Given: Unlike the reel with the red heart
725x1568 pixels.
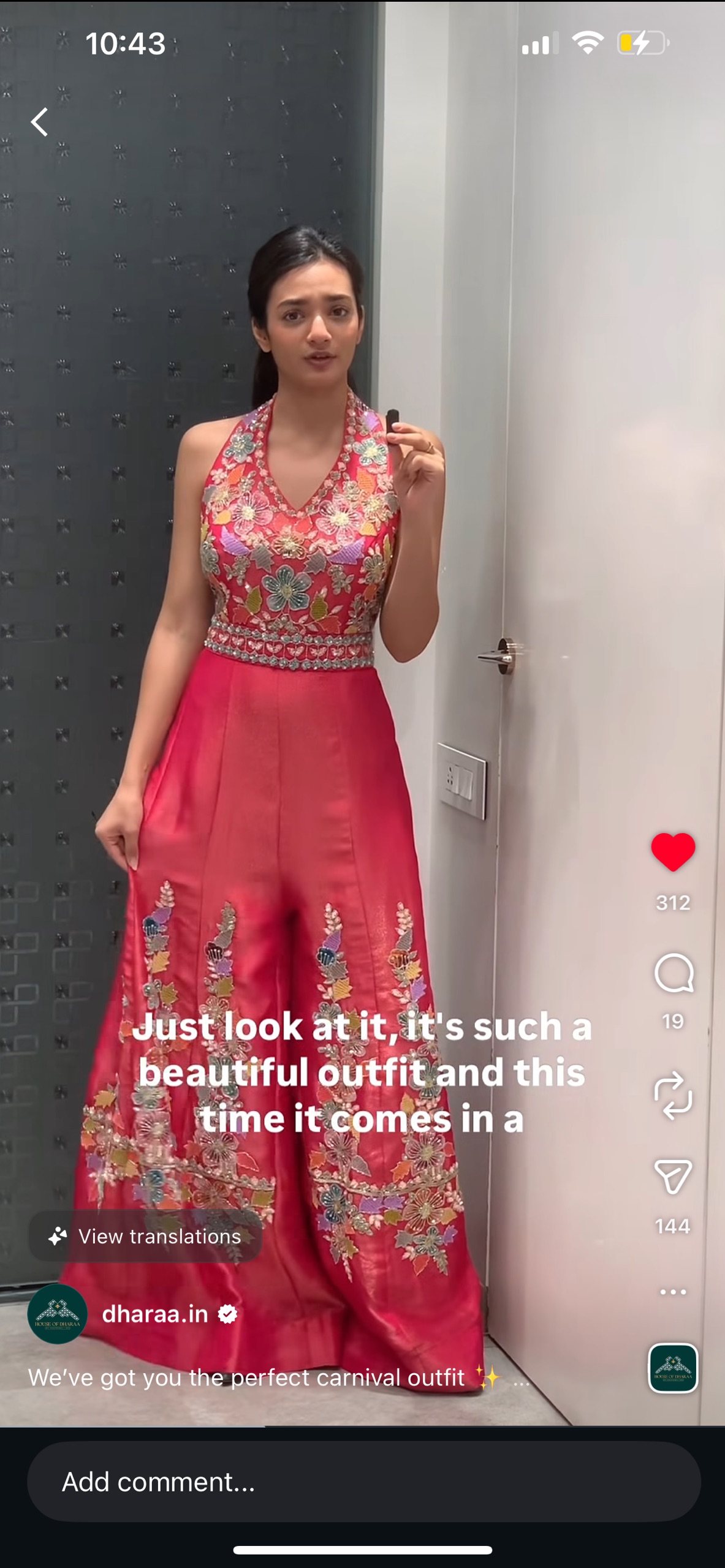Looking at the screenshot, I should [x=673, y=851].
